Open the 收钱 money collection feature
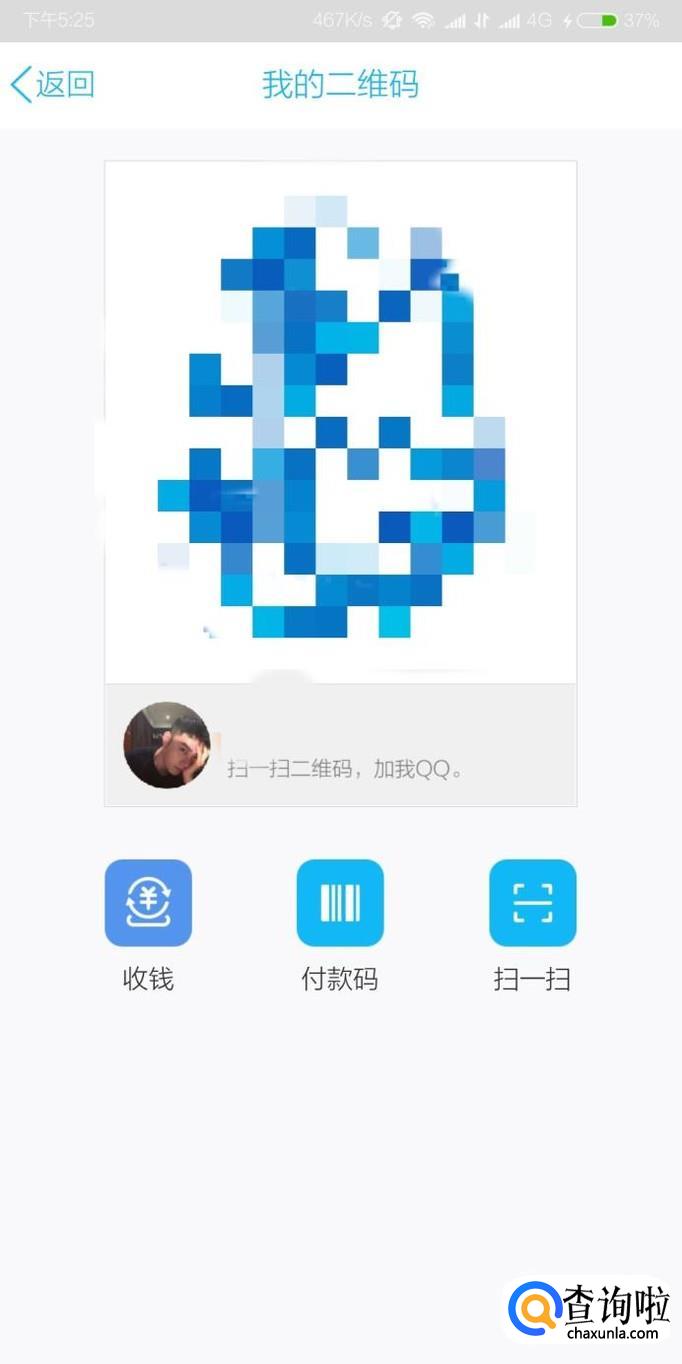 148,903
